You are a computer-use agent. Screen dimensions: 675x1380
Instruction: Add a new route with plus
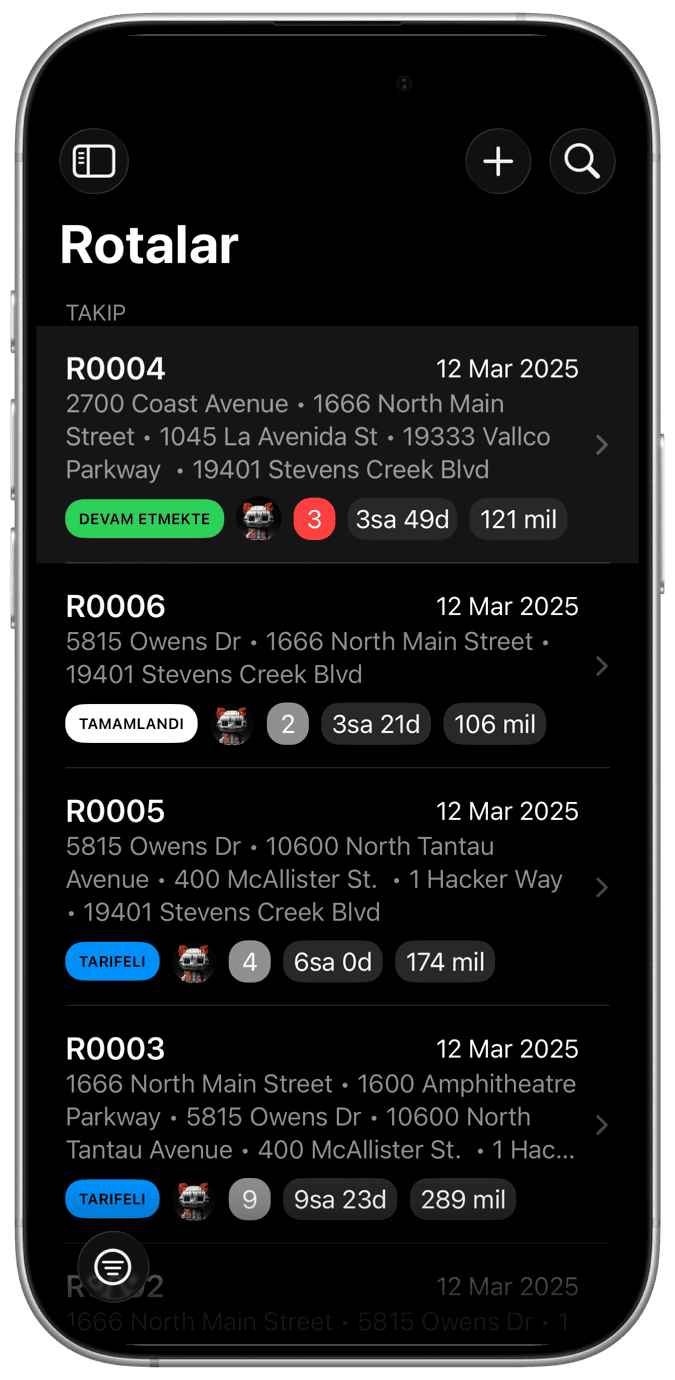(498, 161)
